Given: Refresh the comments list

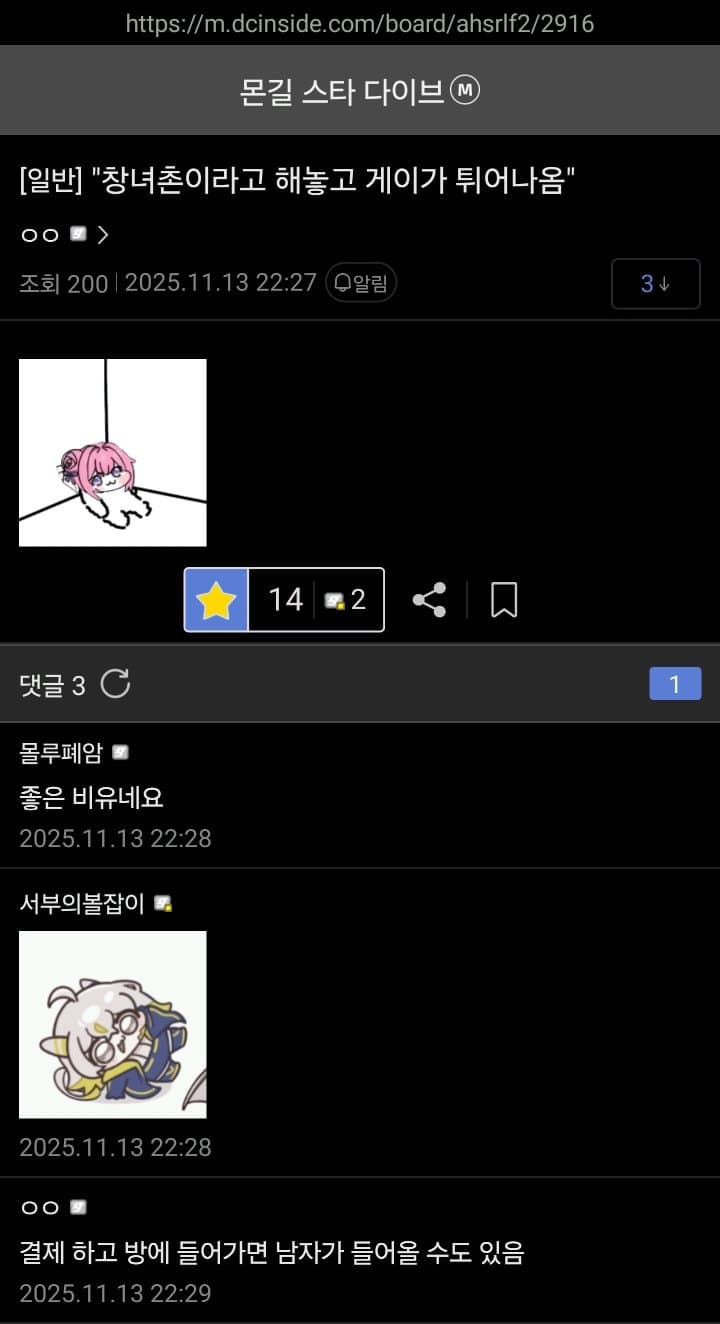Looking at the screenshot, I should pos(115,684).
